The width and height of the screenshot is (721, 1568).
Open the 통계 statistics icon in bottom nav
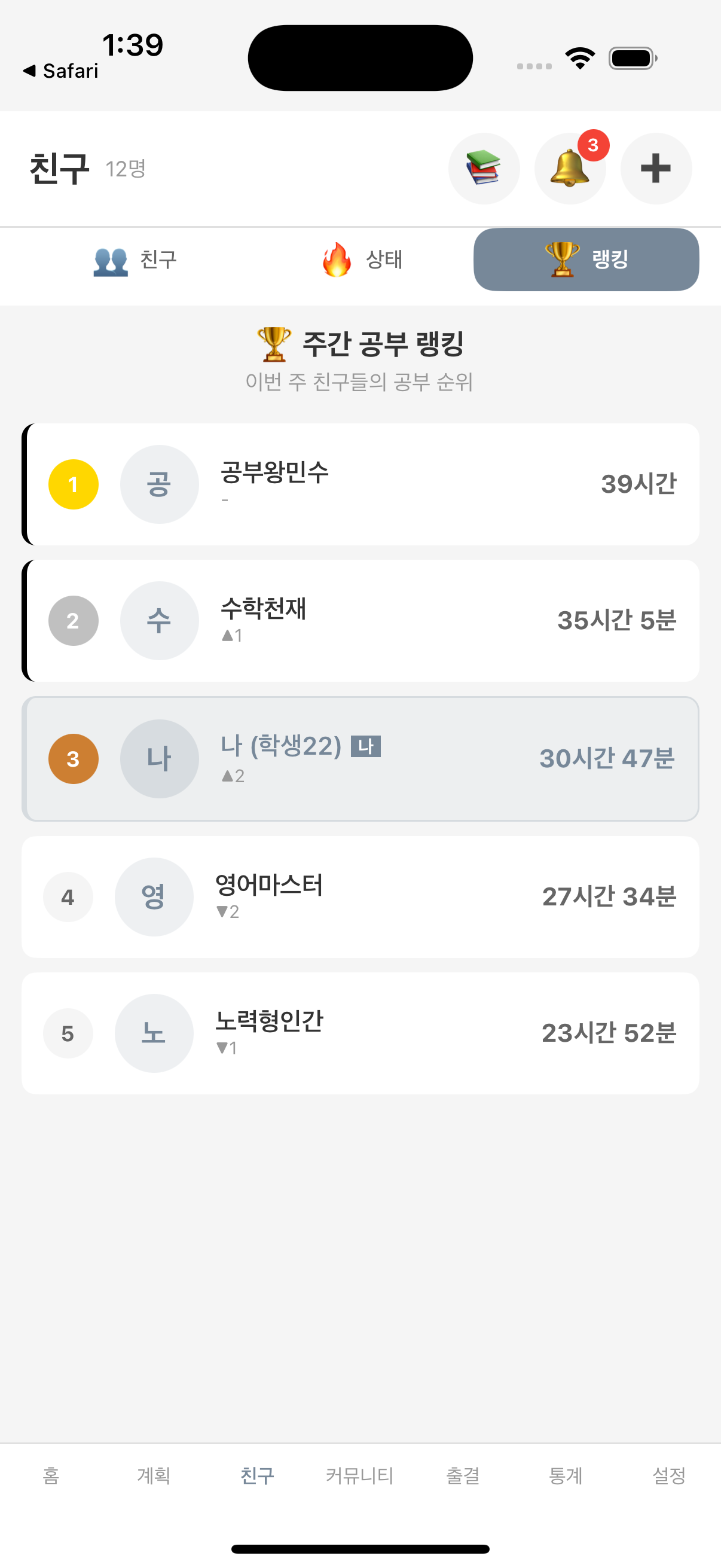coord(566,1475)
